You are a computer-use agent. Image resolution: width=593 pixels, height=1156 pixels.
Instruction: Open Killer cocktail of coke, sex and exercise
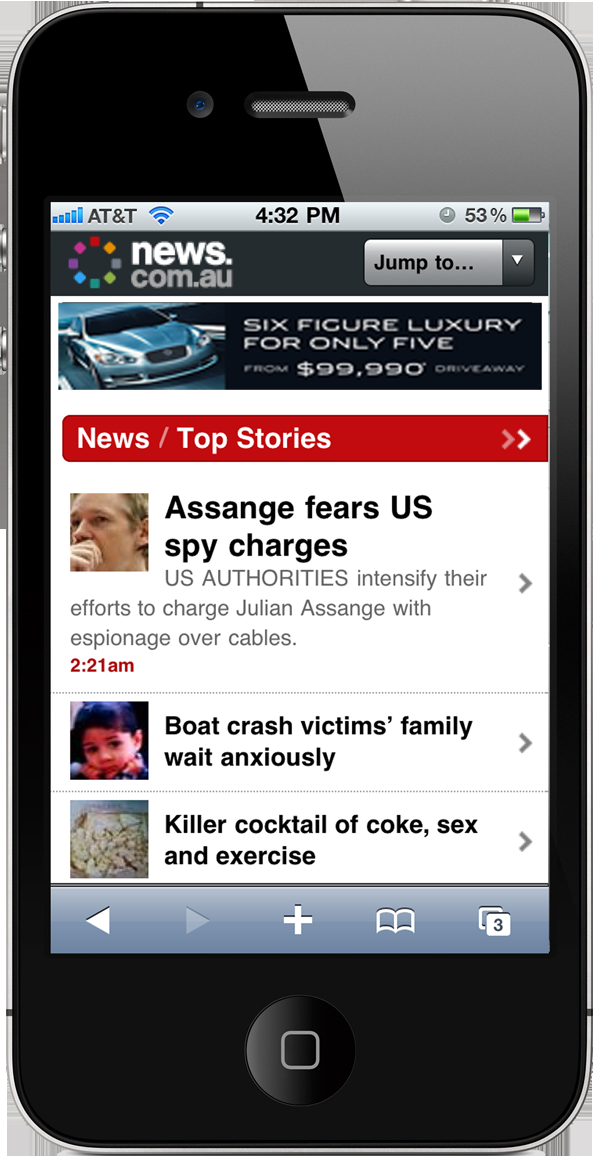tap(299, 839)
